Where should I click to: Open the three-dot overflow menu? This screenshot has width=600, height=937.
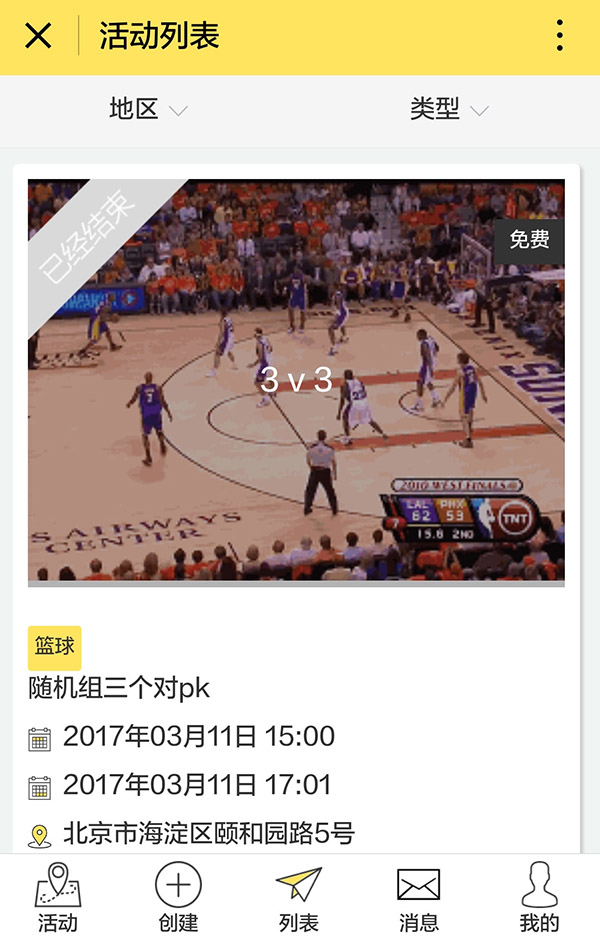point(559,36)
